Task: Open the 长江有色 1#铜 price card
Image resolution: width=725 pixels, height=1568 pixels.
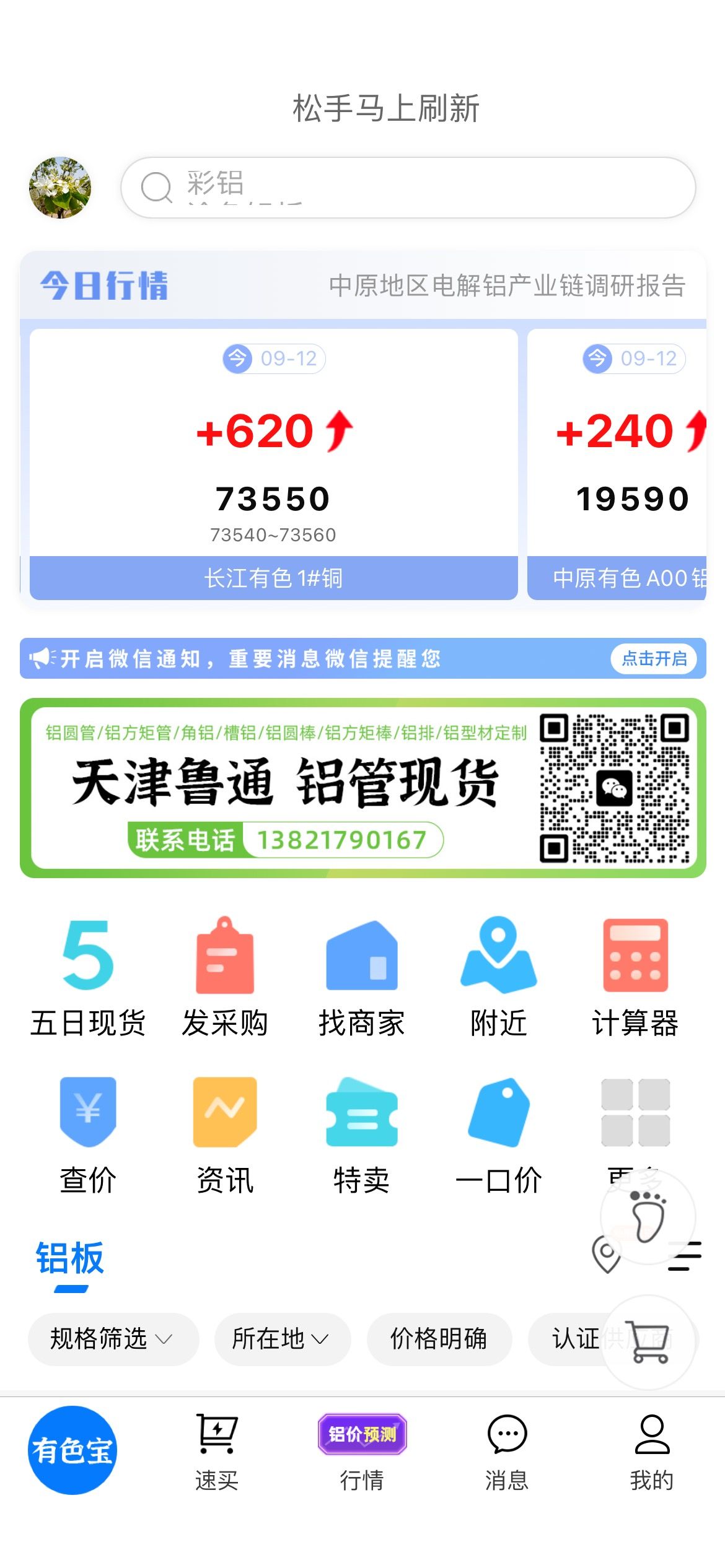Action: 273,464
